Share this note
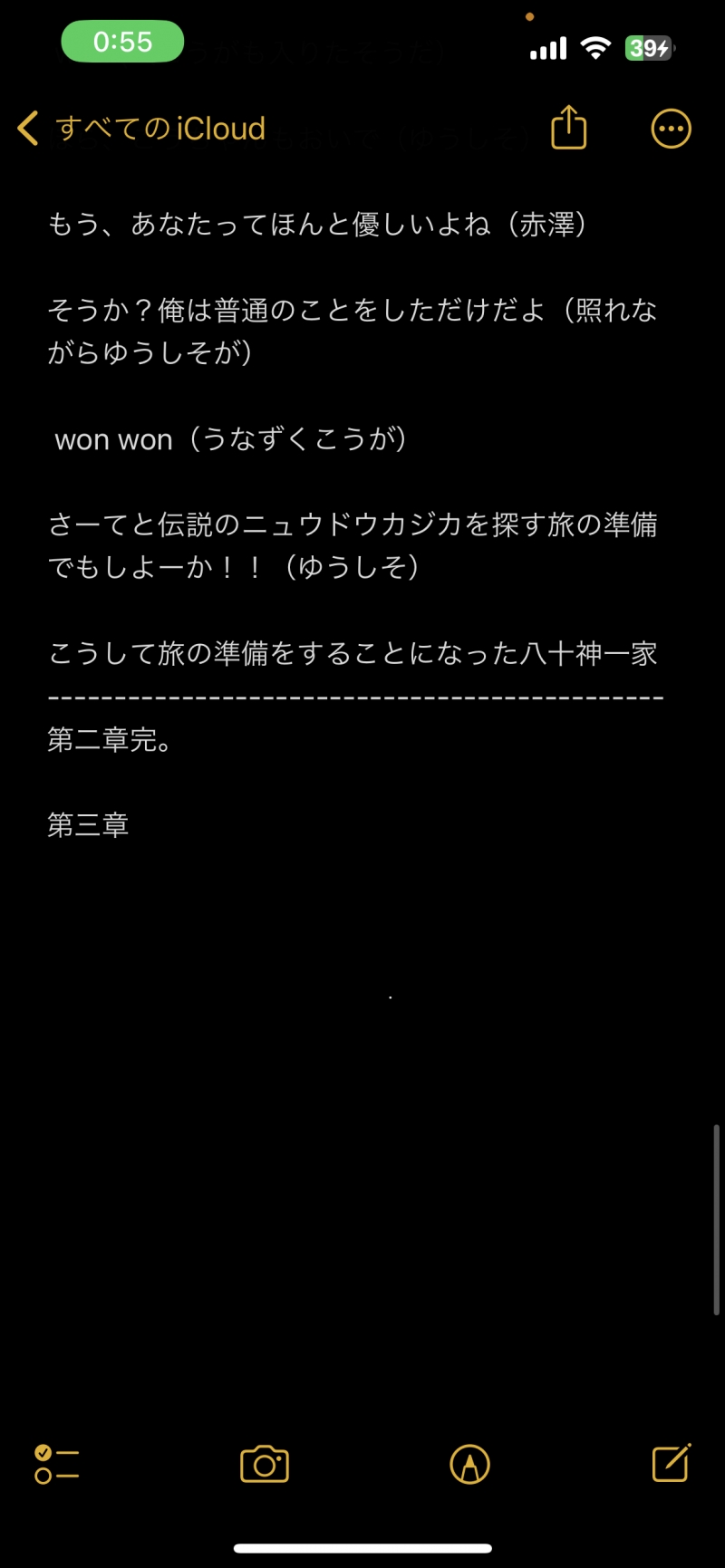Screen dimensions: 725x1568 coord(569,128)
